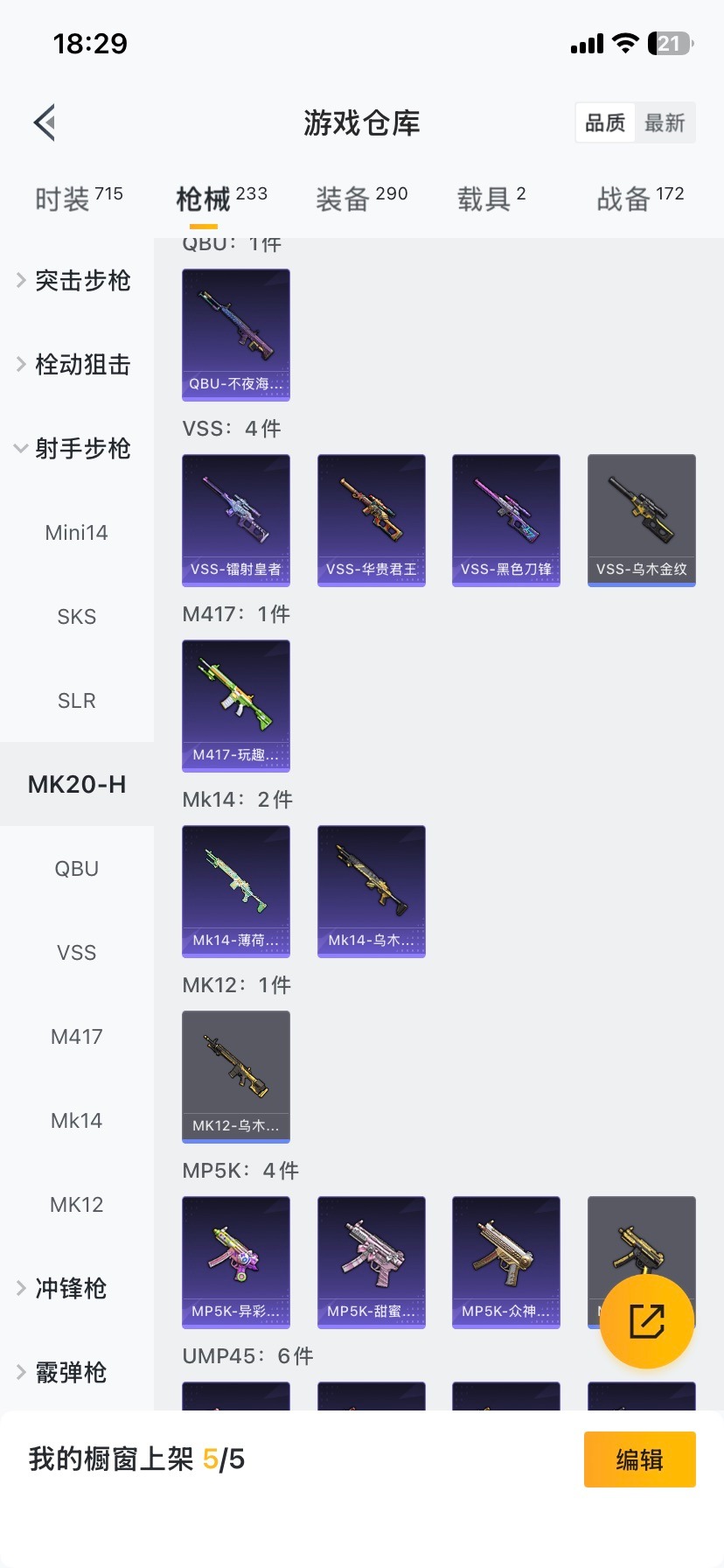Select SKS in the sidebar
The image size is (724, 1568).
click(77, 617)
